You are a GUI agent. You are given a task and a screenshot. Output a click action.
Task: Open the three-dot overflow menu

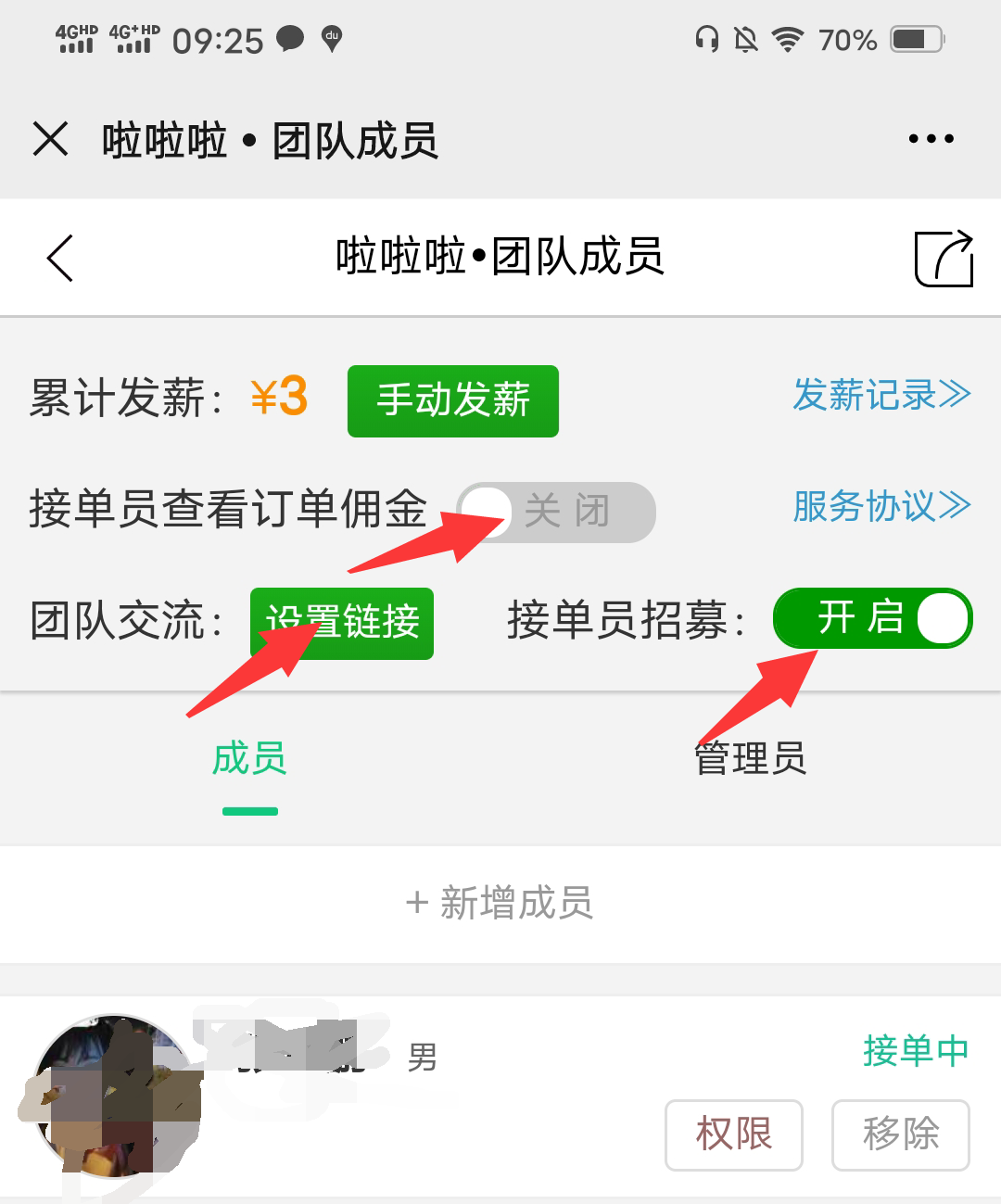coord(931,139)
